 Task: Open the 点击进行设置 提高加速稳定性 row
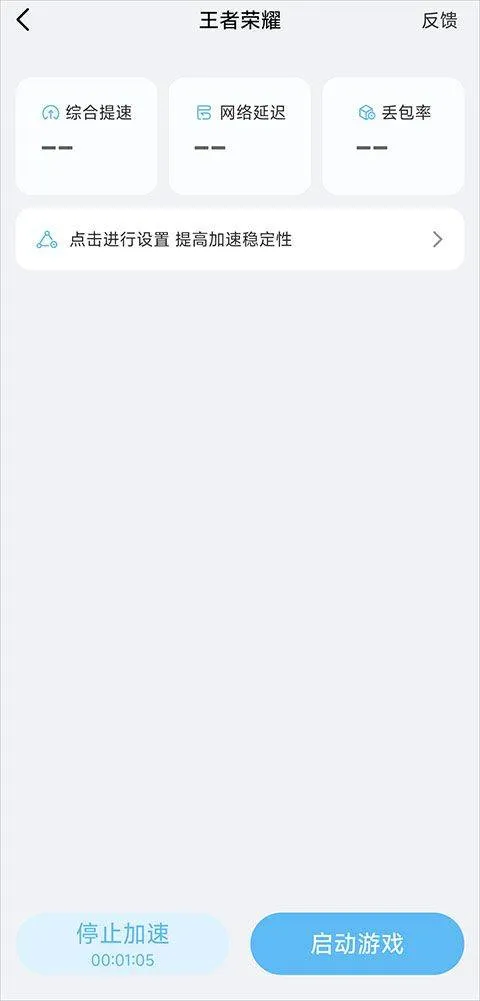click(240, 239)
